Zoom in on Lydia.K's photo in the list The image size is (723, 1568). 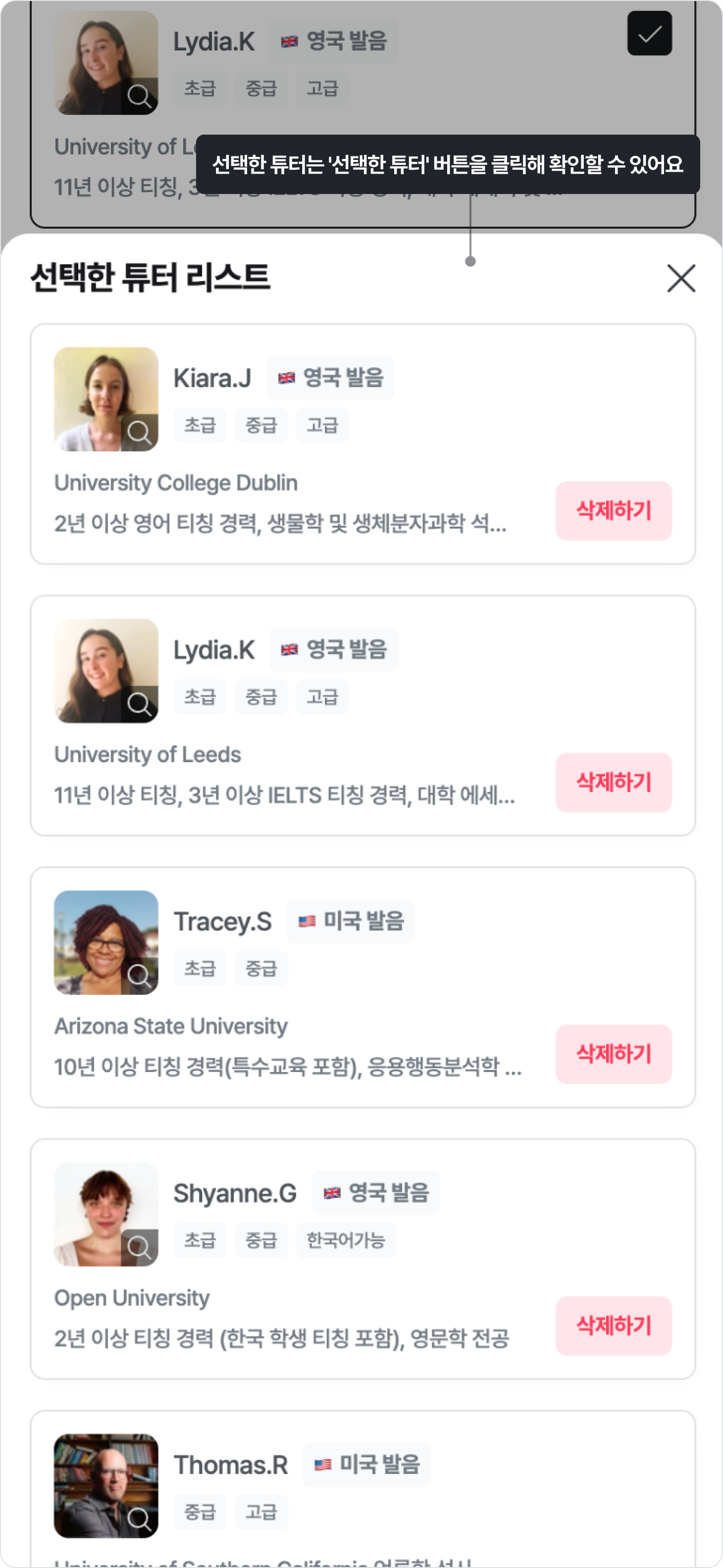click(140, 704)
